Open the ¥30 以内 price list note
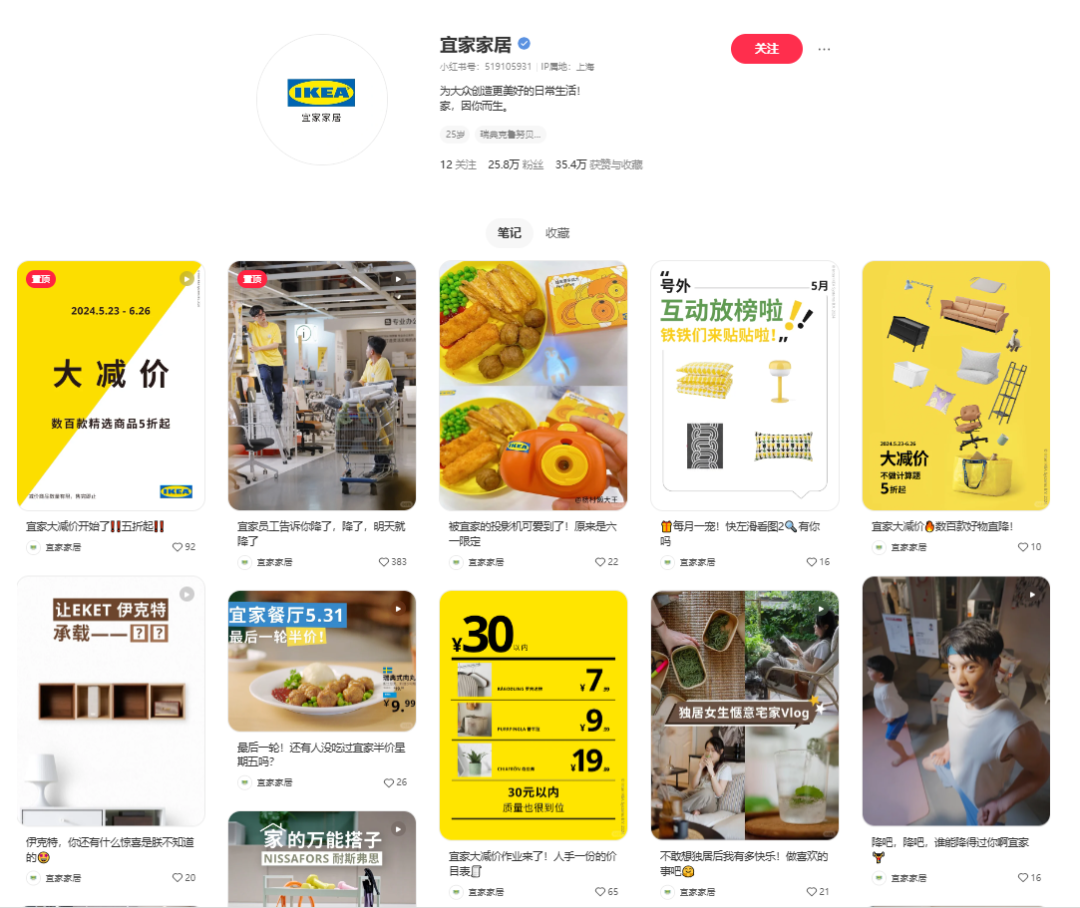The width and height of the screenshot is (1080, 908). click(533, 715)
